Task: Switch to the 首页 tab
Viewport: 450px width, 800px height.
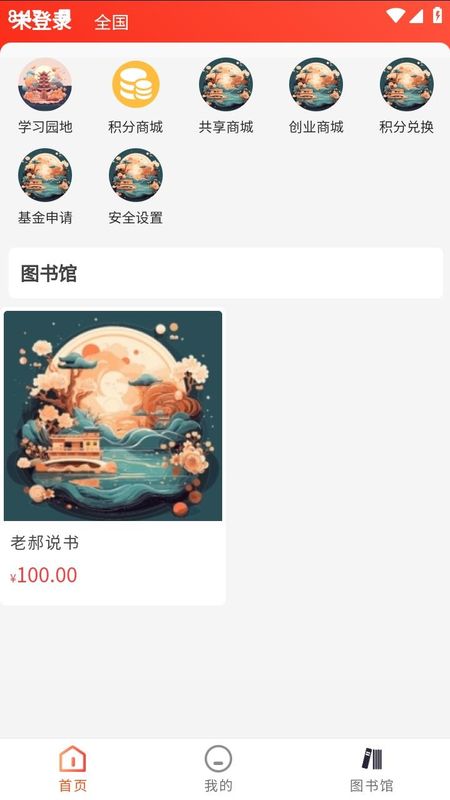Action: coord(73,769)
